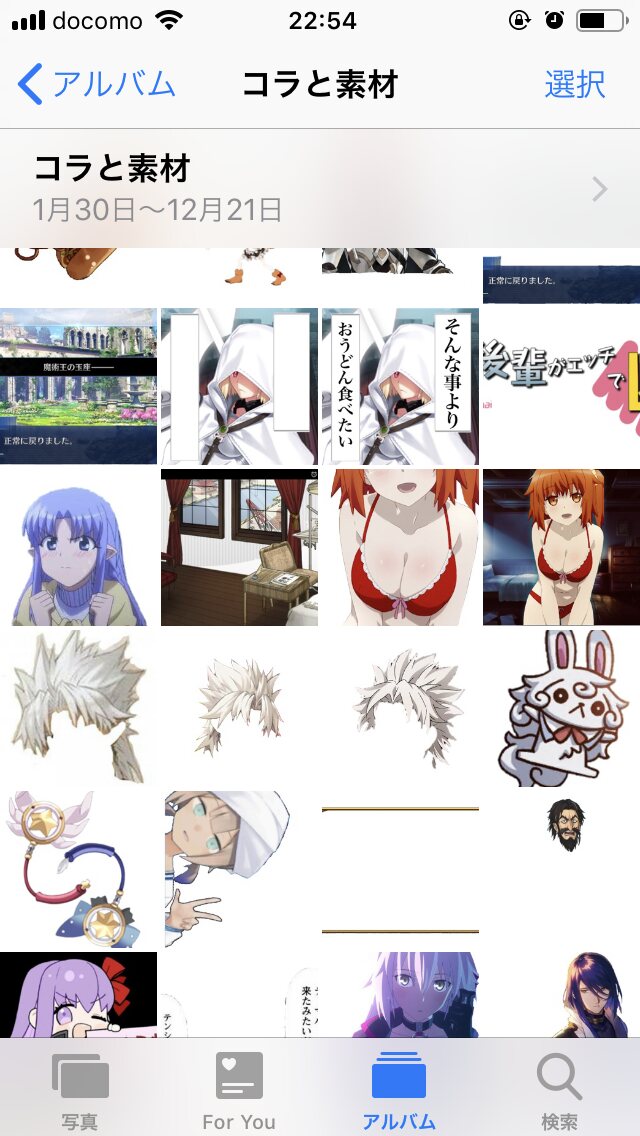The width and height of the screenshot is (640, 1136).
Task: Open the コラと素材 date header row
Action: pos(320,188)
